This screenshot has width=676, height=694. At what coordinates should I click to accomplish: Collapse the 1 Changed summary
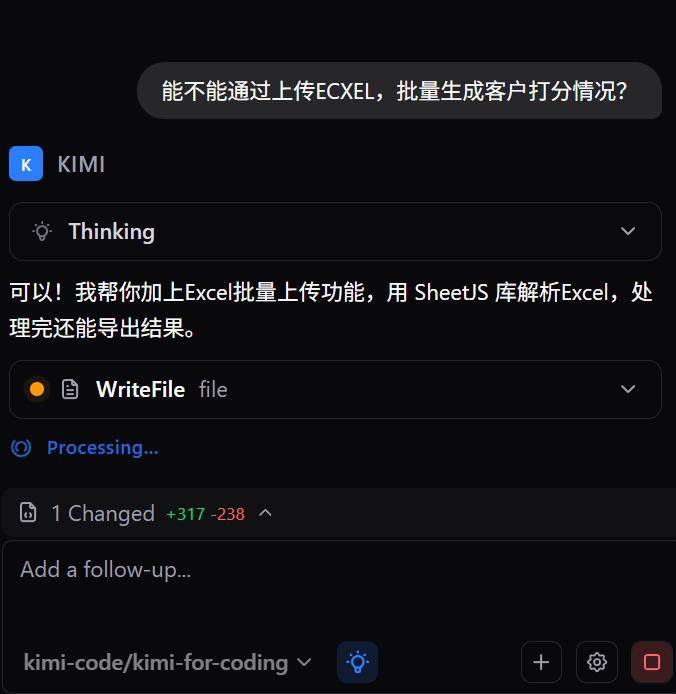[265, 513]
